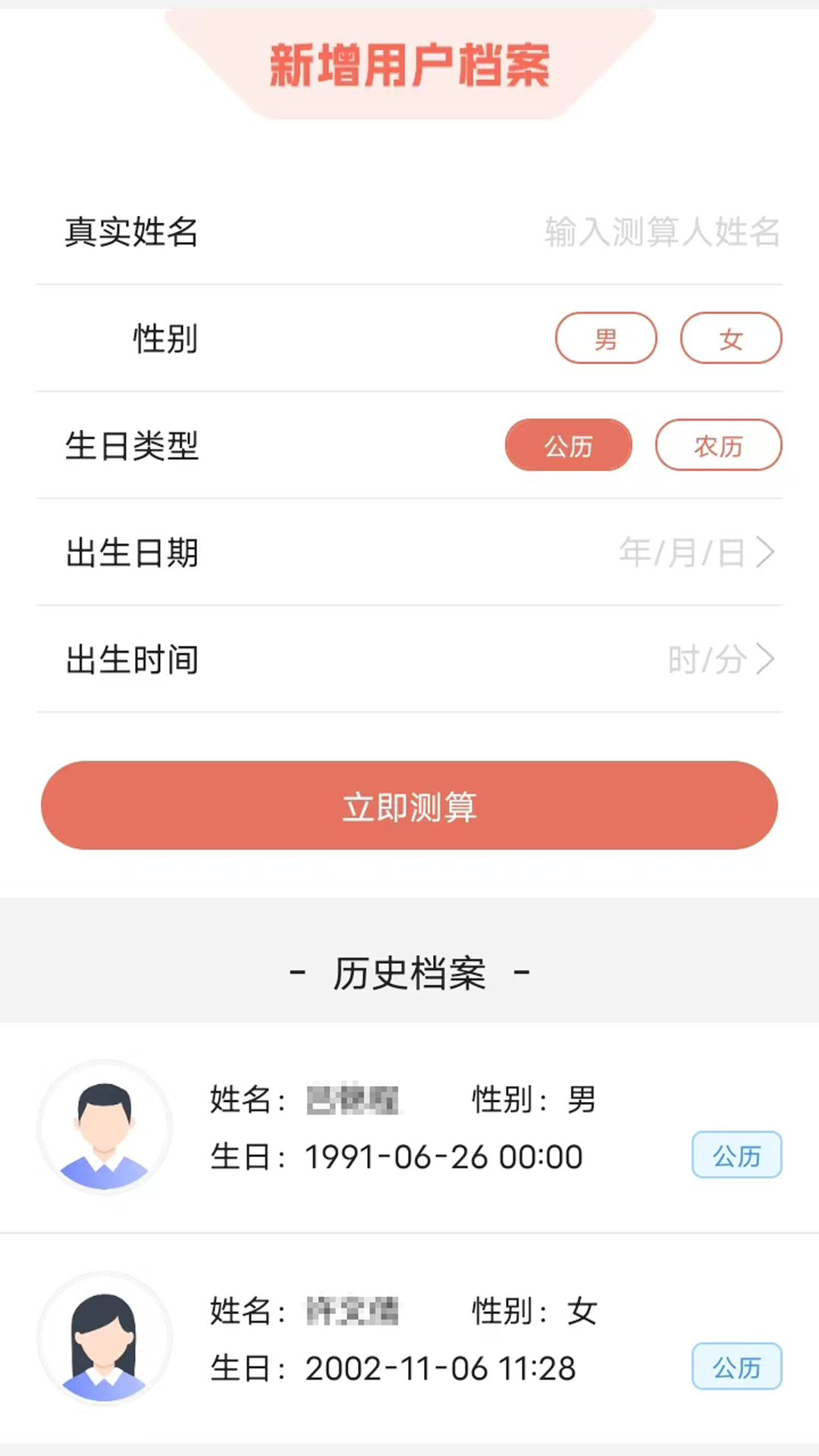Image resolution: width=819 pixels, height=1456 pixels.
Task: Open the 1991 male history record
Action: [x=409, y=1128]
